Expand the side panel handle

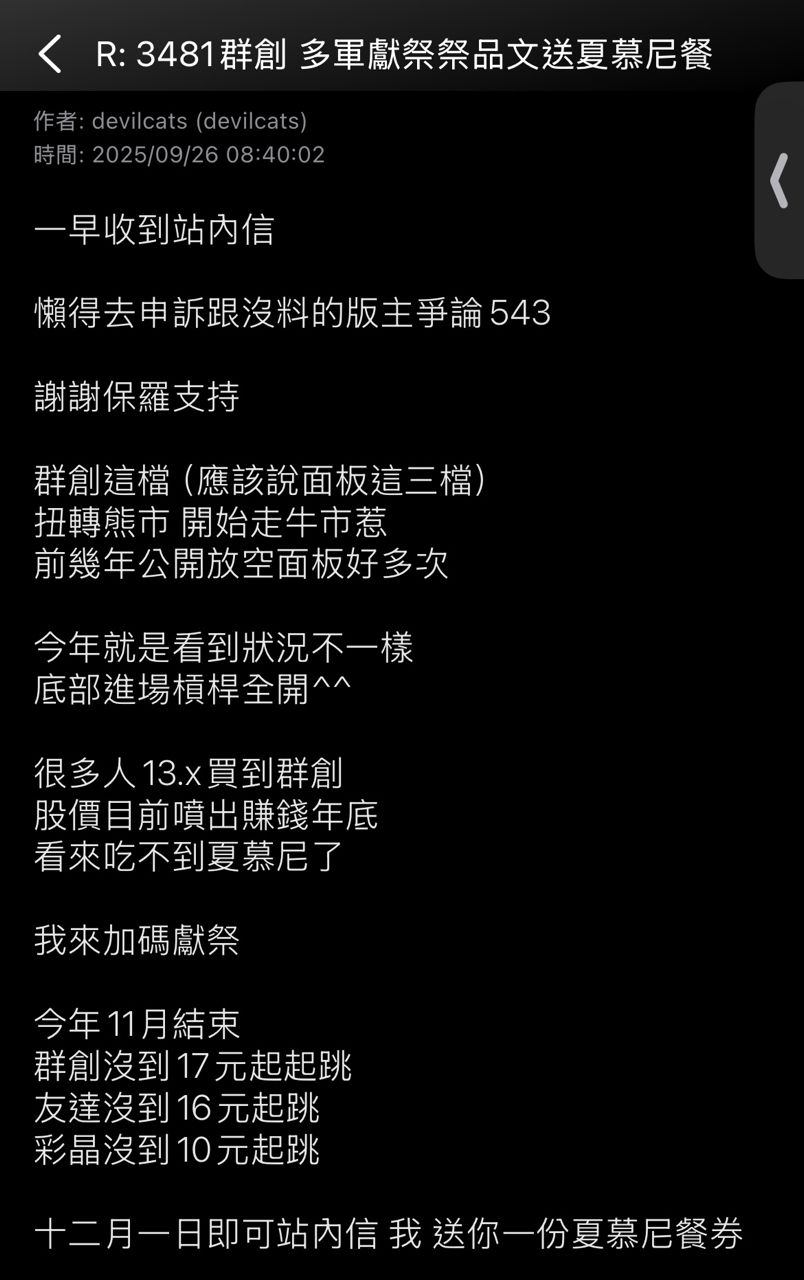click(x=780, y=181)
